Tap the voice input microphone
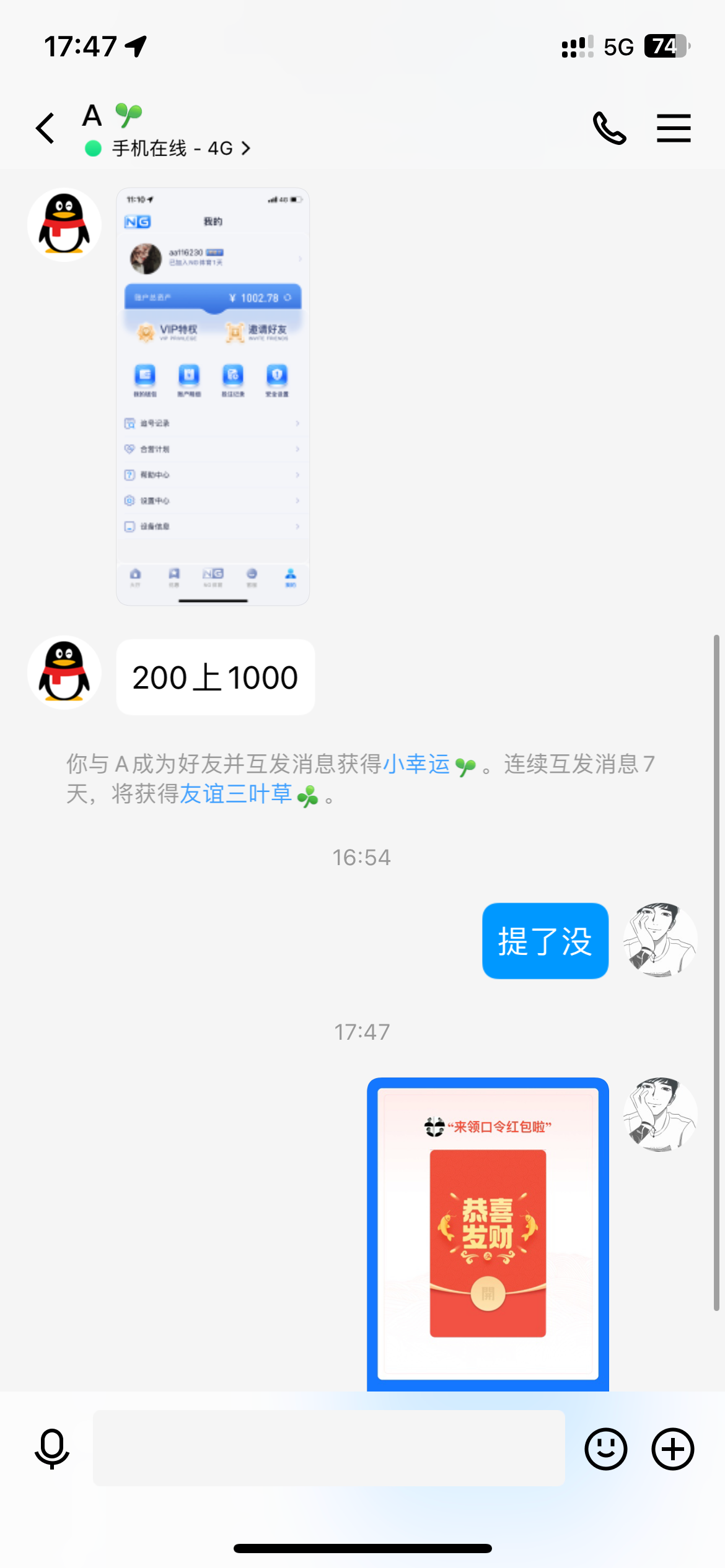The image size is (725, 1568). tap(52, 1448)
